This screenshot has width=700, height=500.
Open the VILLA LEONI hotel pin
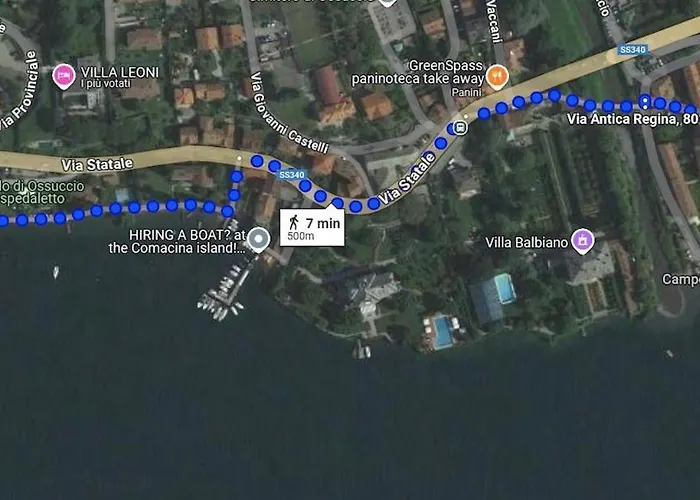click(63, 74)
